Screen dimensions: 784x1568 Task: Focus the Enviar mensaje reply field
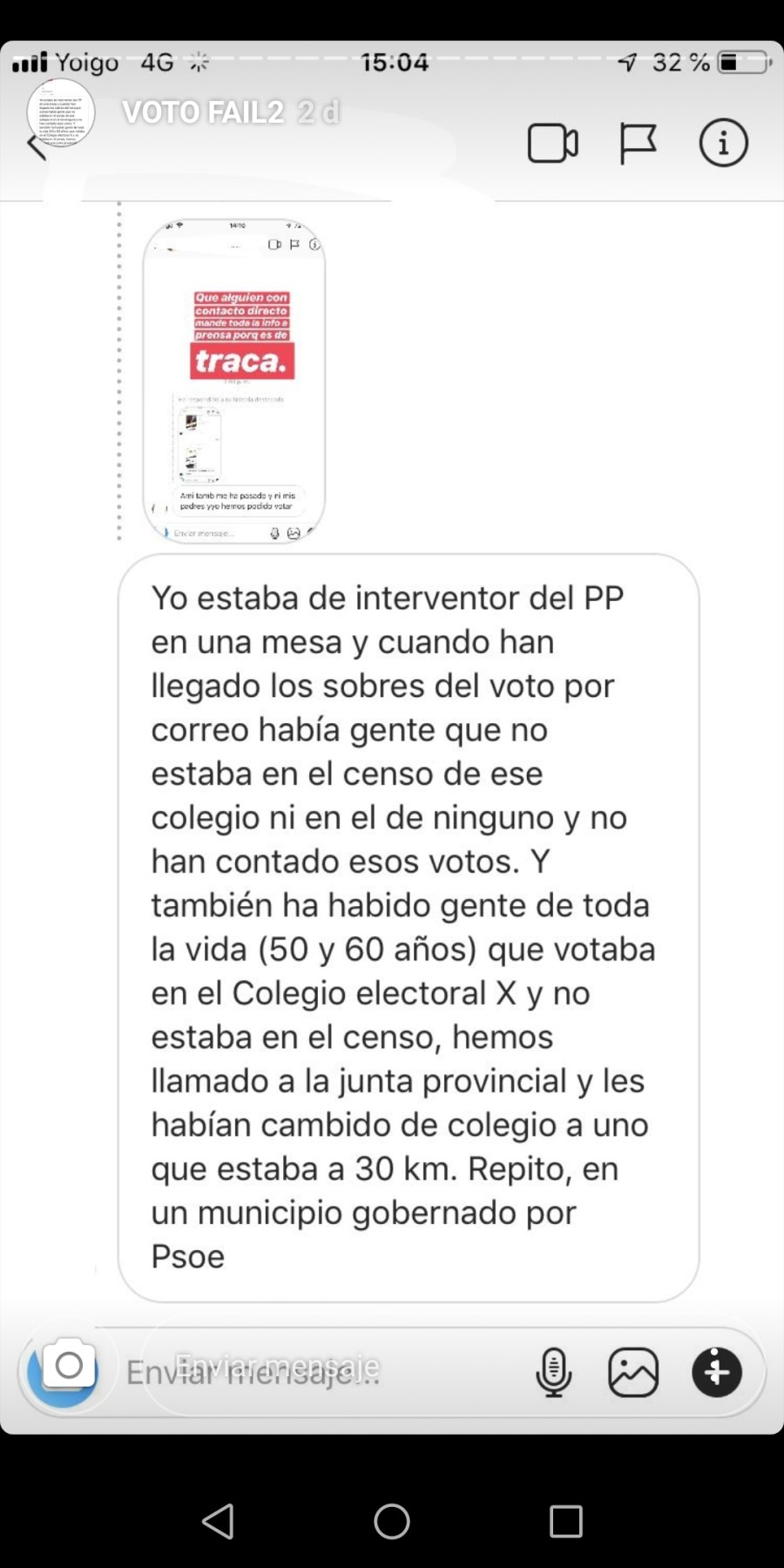click(x=322, y=1372)
